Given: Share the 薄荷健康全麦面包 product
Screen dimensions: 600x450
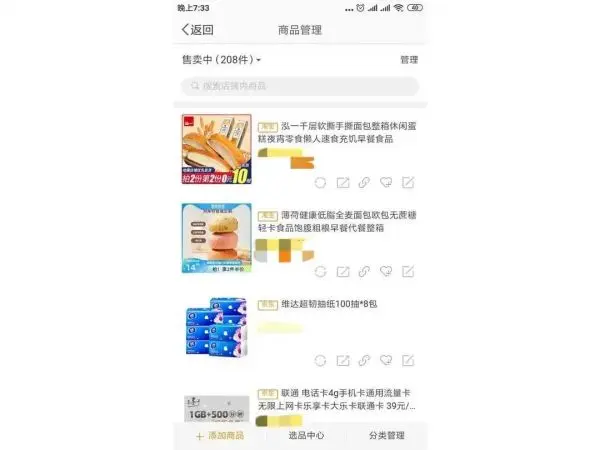Looking at the screenshot, I should pyautogui.click(x=342, y=272).
